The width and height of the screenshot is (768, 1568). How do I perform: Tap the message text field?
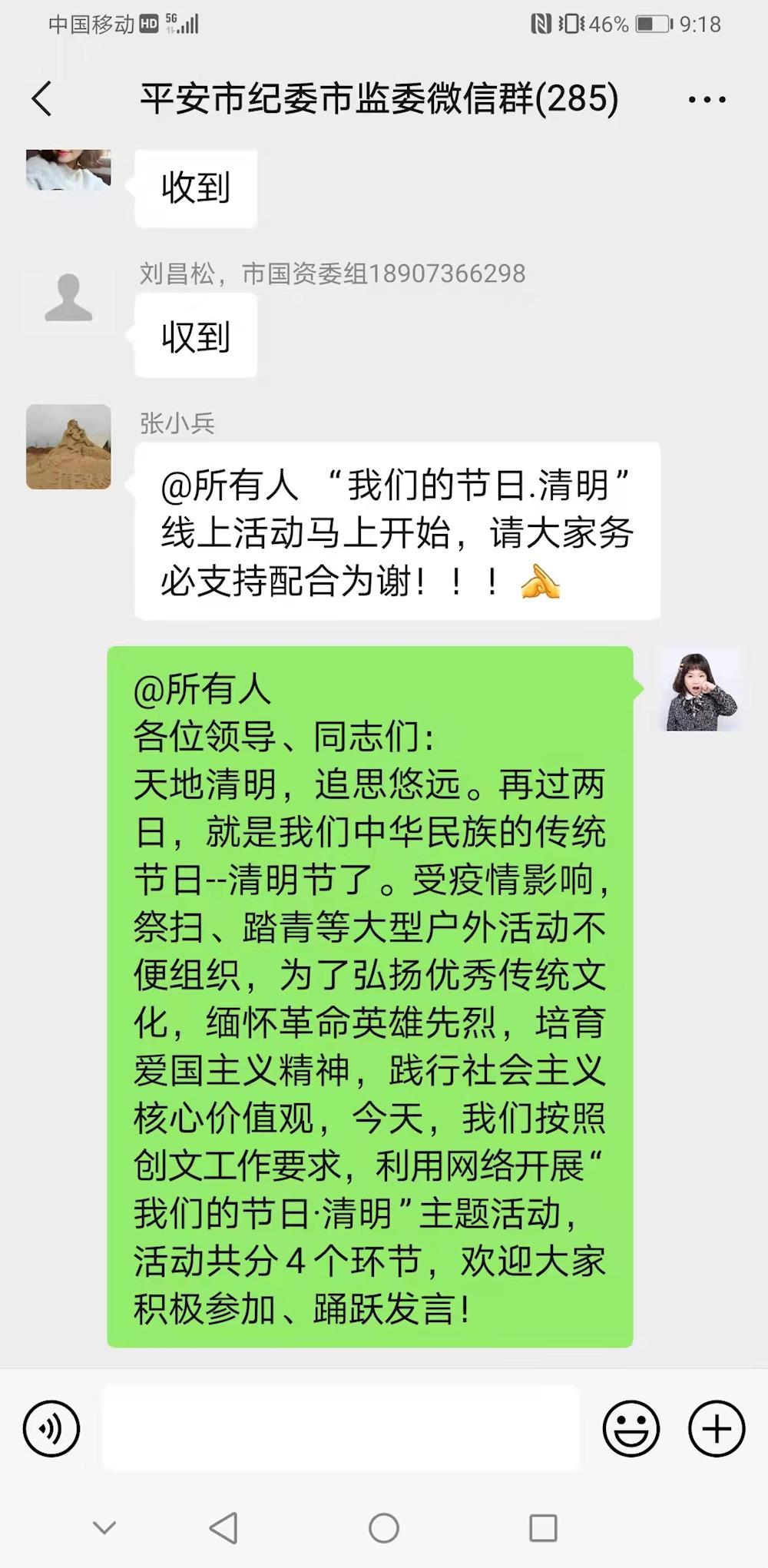341,1429
